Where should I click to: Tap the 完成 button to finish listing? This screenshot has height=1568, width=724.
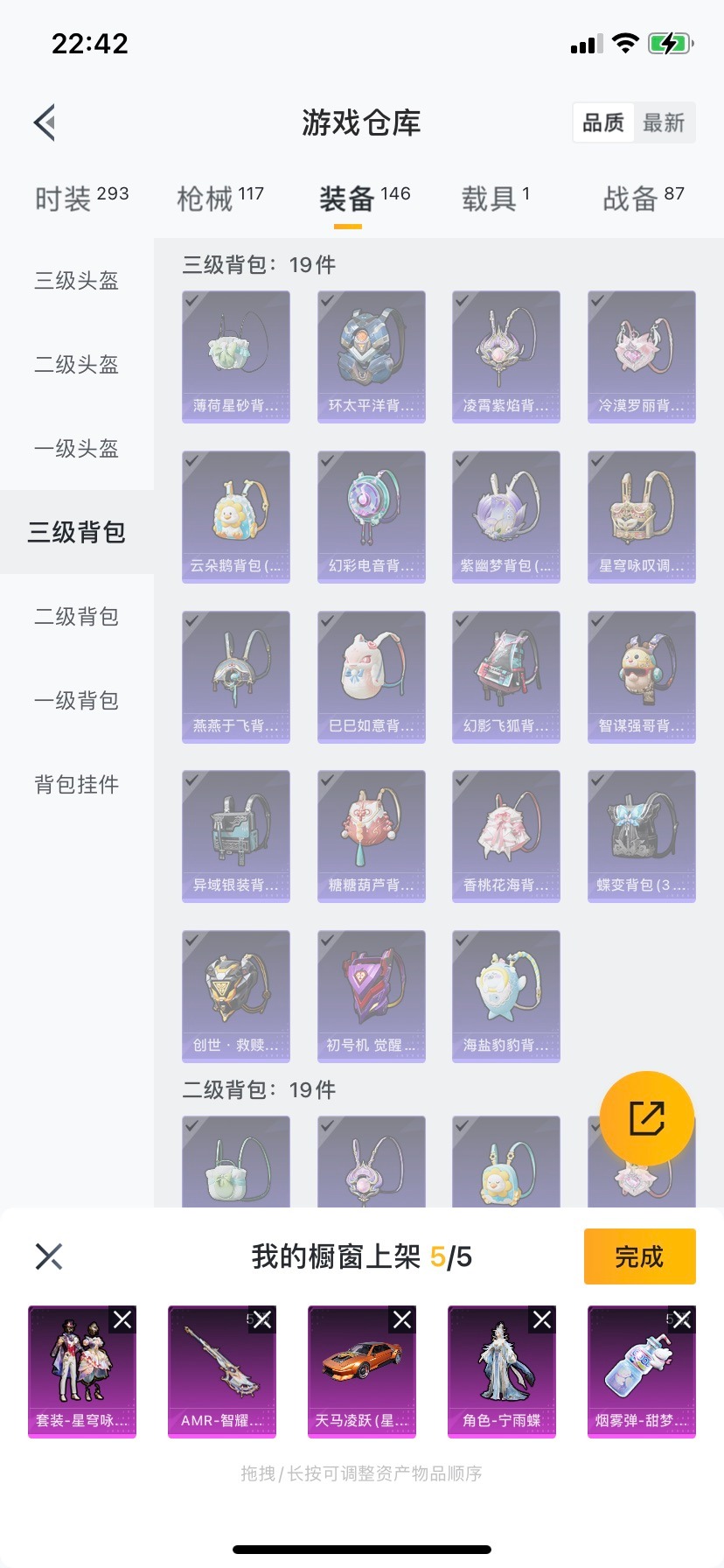[639, 1256]
